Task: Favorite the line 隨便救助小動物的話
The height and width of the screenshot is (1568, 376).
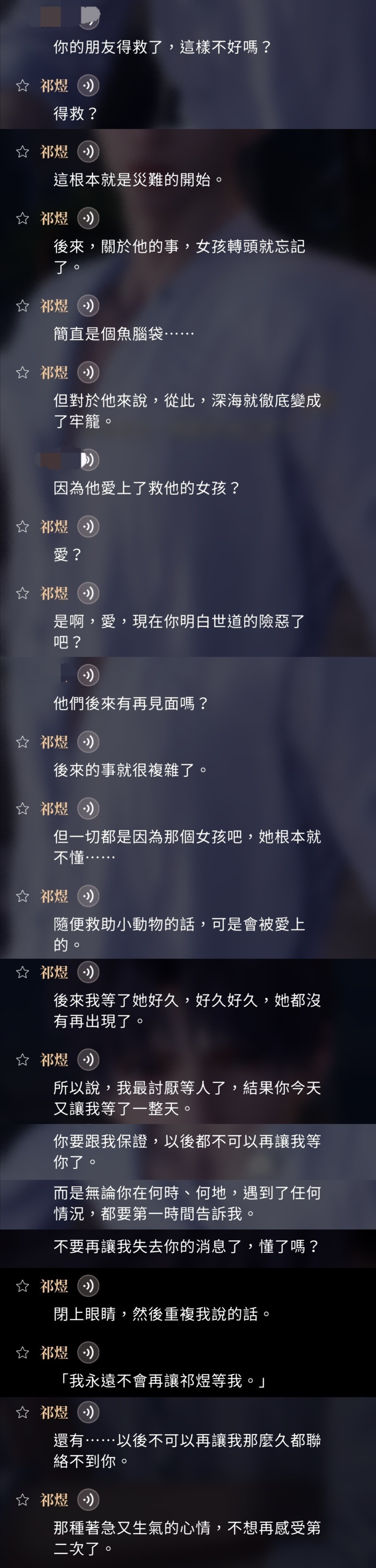Action: point(23,896)
